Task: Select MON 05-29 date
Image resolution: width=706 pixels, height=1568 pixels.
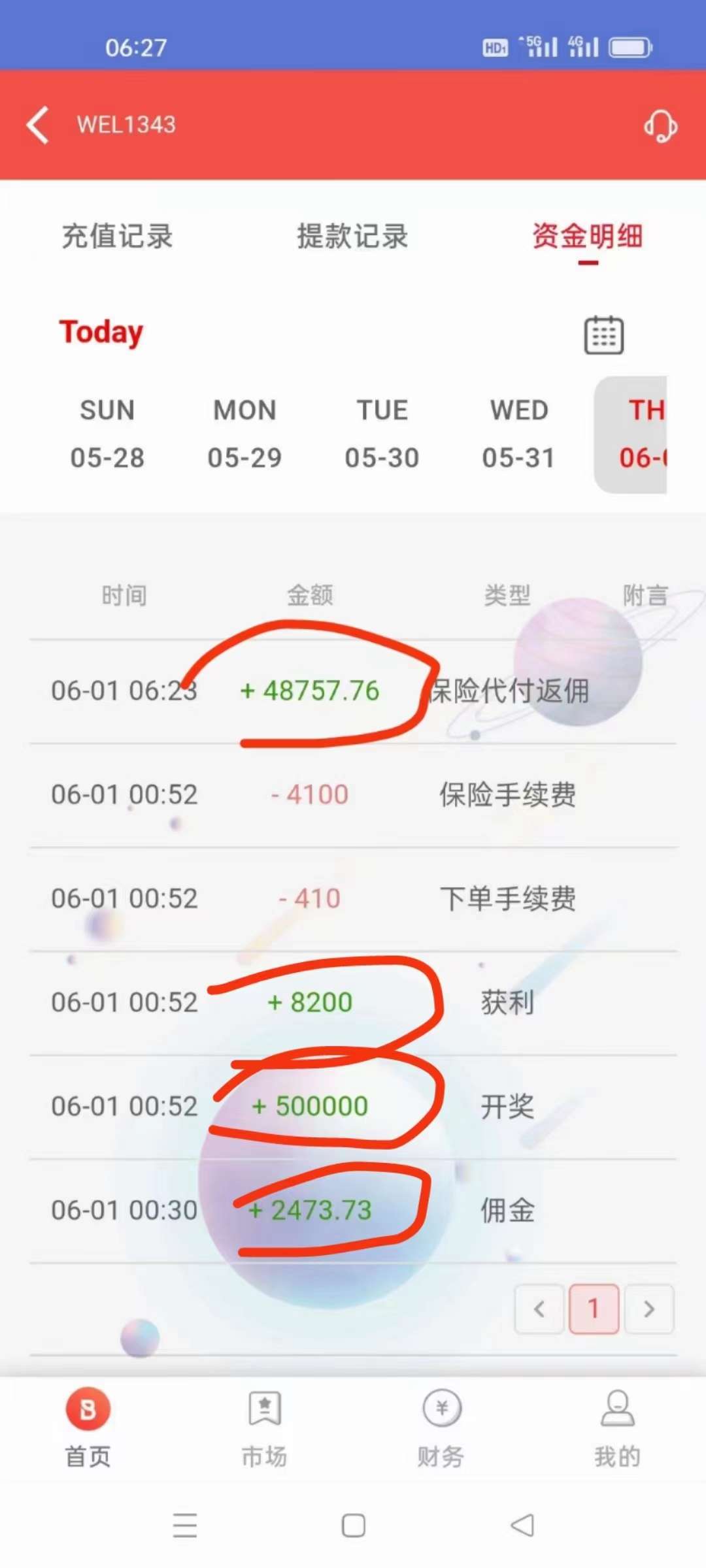Action: click(x=244, y=434)
